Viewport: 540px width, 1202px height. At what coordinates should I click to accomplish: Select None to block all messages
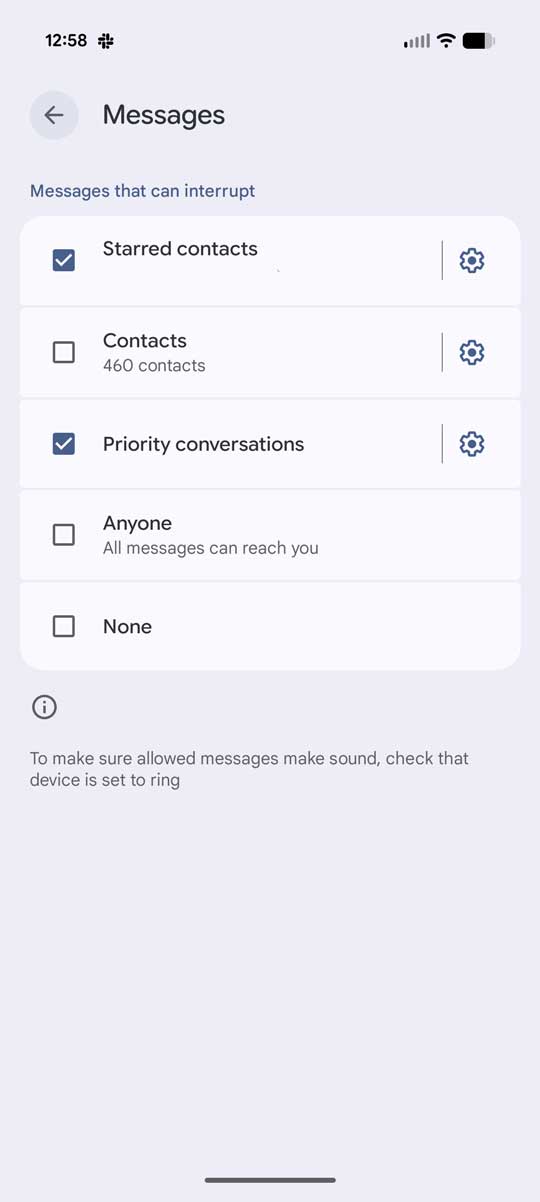[x=63, y=627]
